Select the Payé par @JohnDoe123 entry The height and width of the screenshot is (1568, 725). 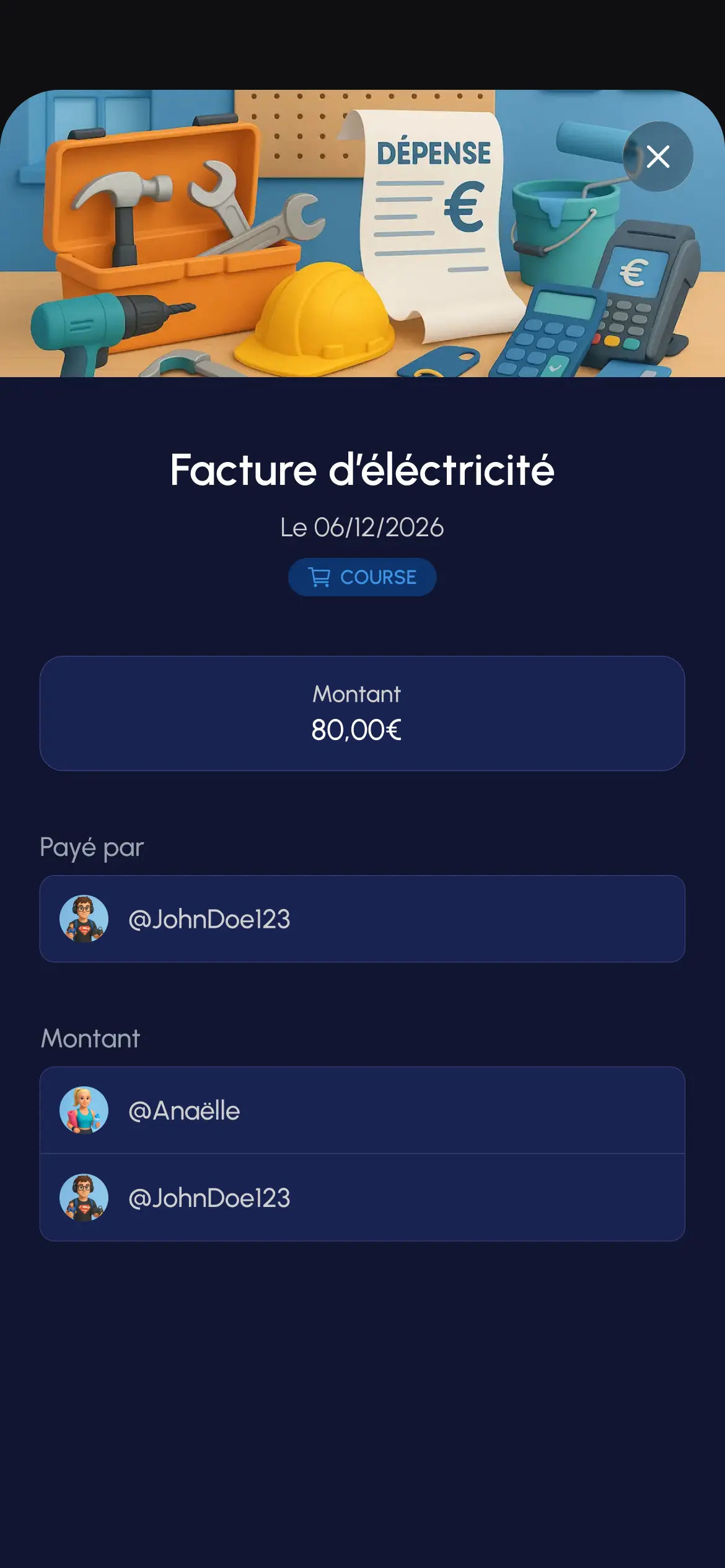[x=362, y=918]
